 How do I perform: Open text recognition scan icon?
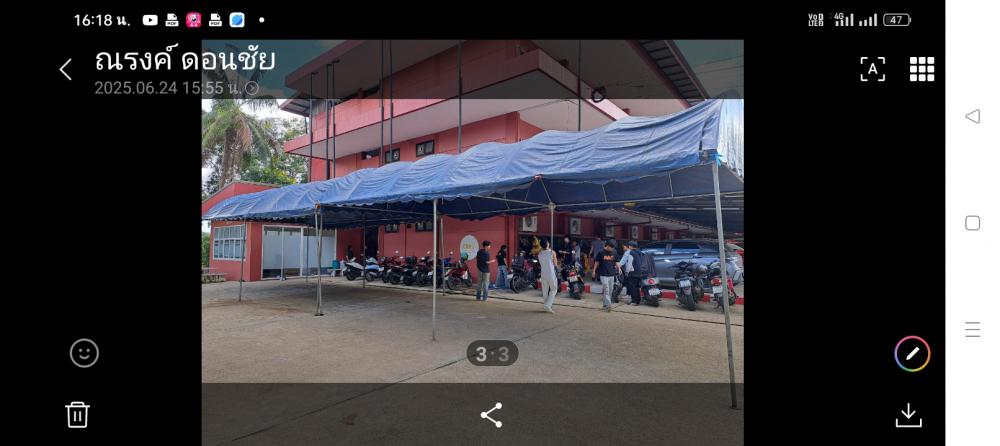pyautogui.click(x=872, y=69)
